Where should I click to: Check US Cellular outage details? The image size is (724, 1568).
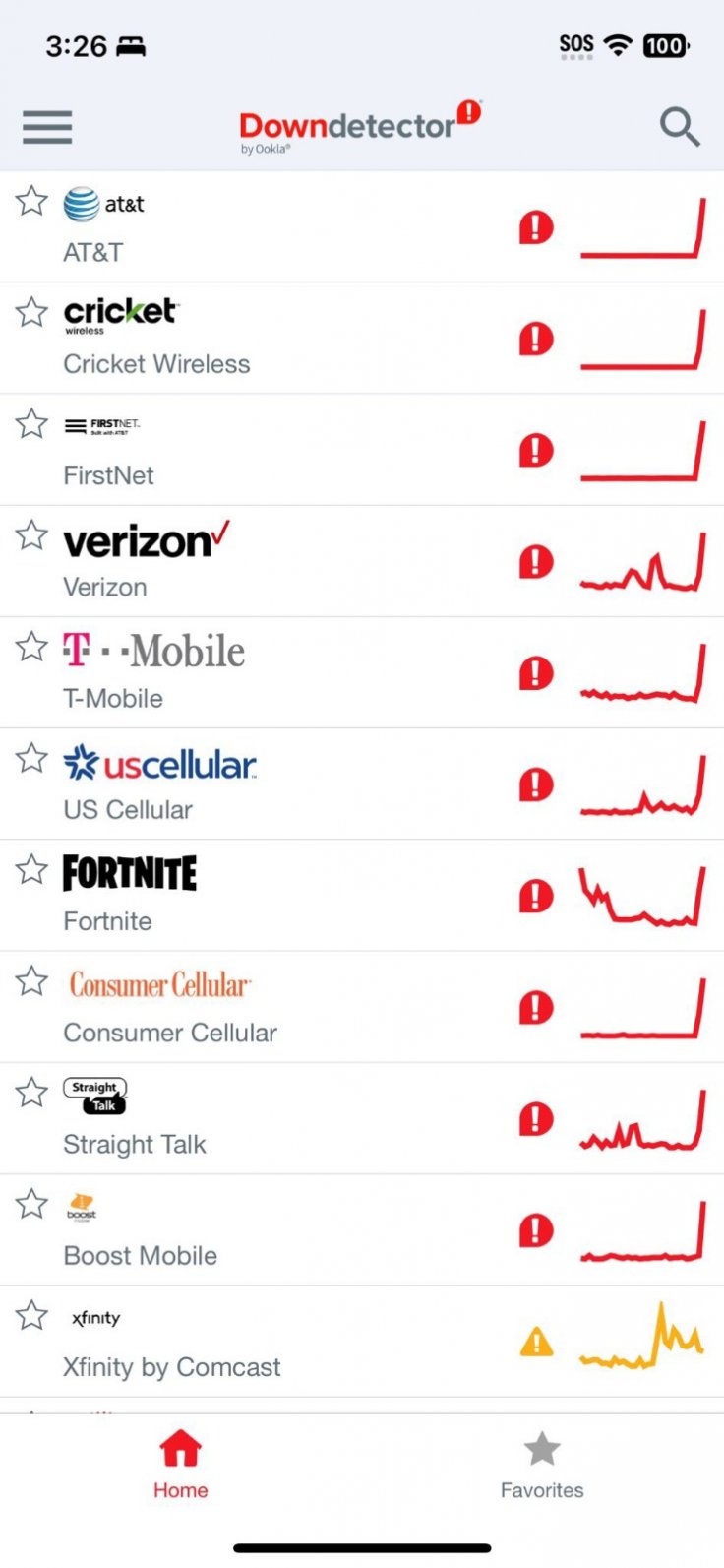point(295,784)
